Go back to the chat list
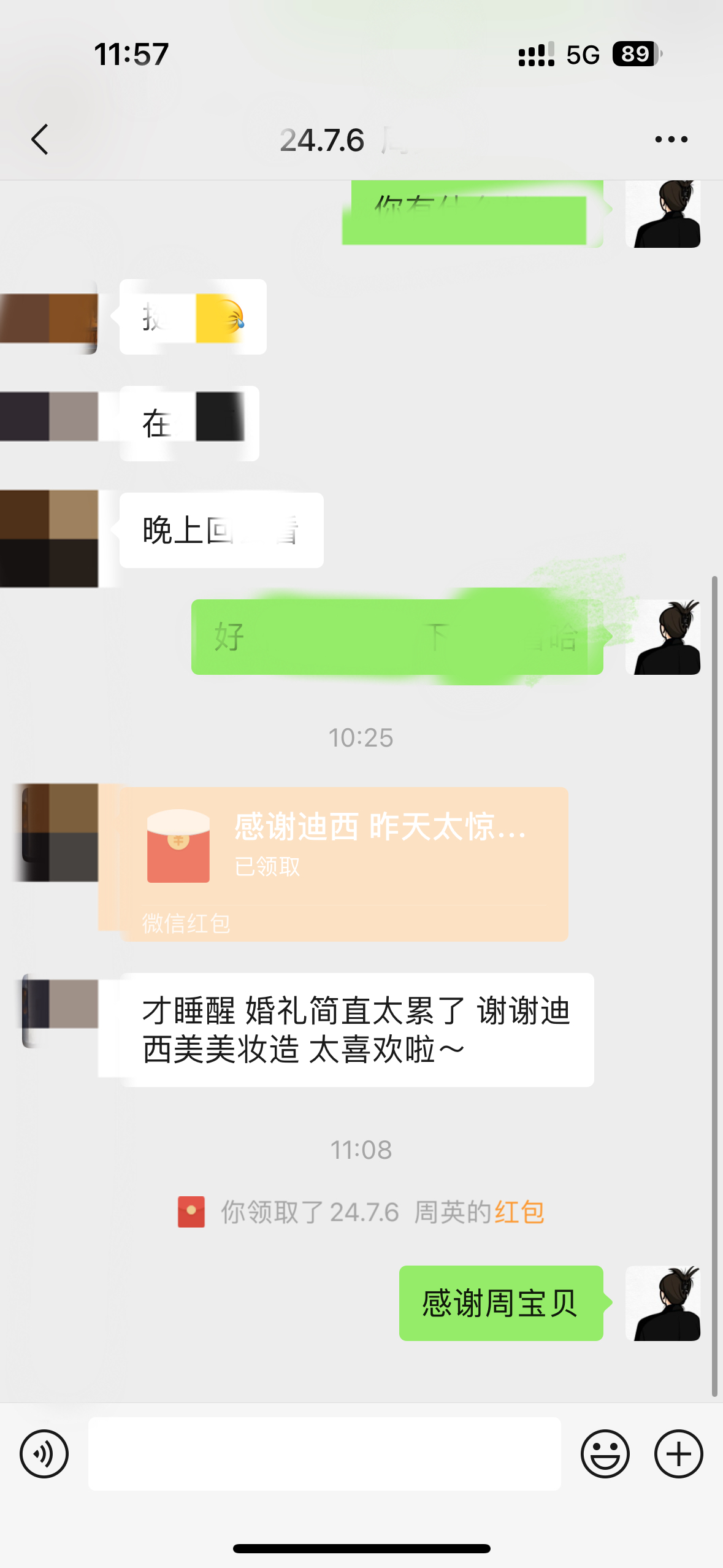 [40, 139]
